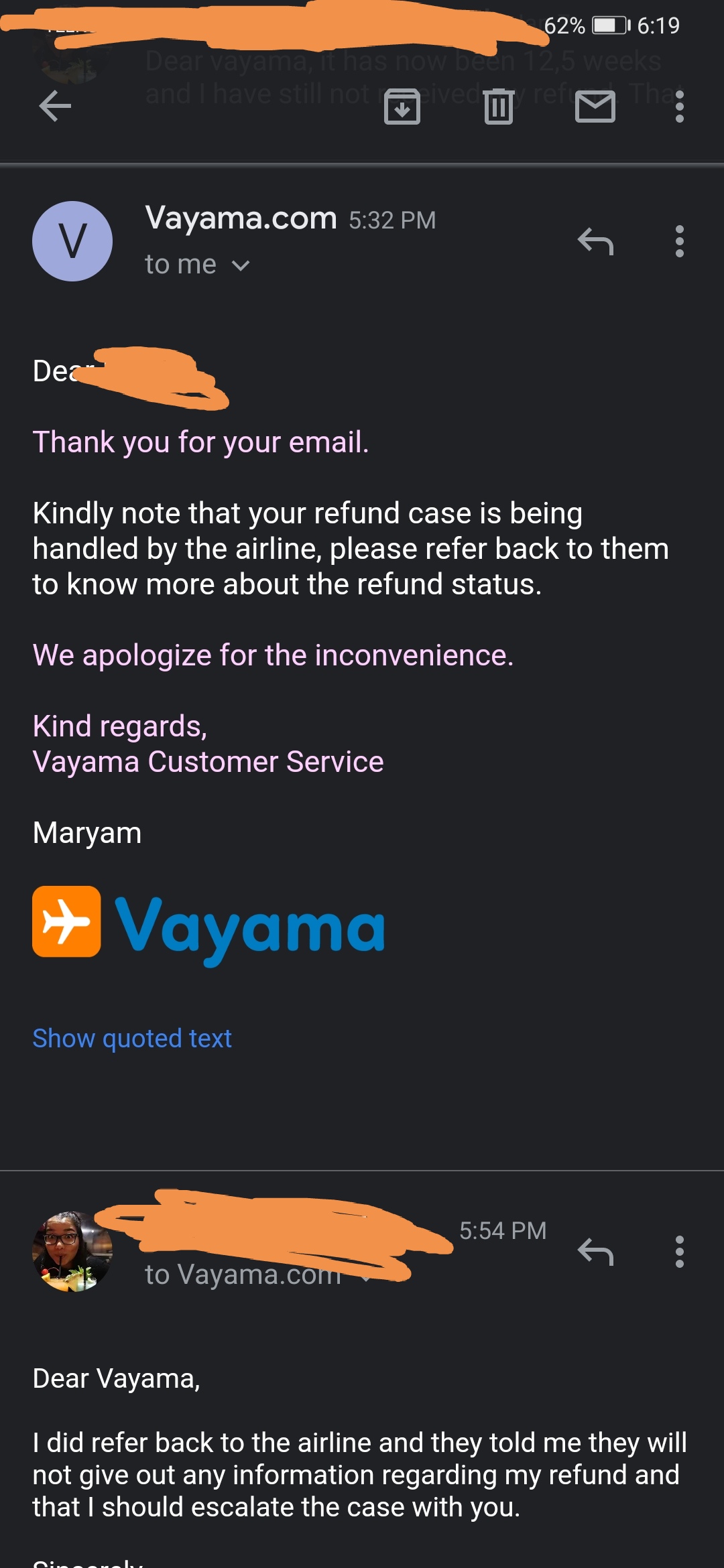Reply to the 5:54 PM message
The width and height of the screenshot is (724, 1568).
pos(596,1252)
